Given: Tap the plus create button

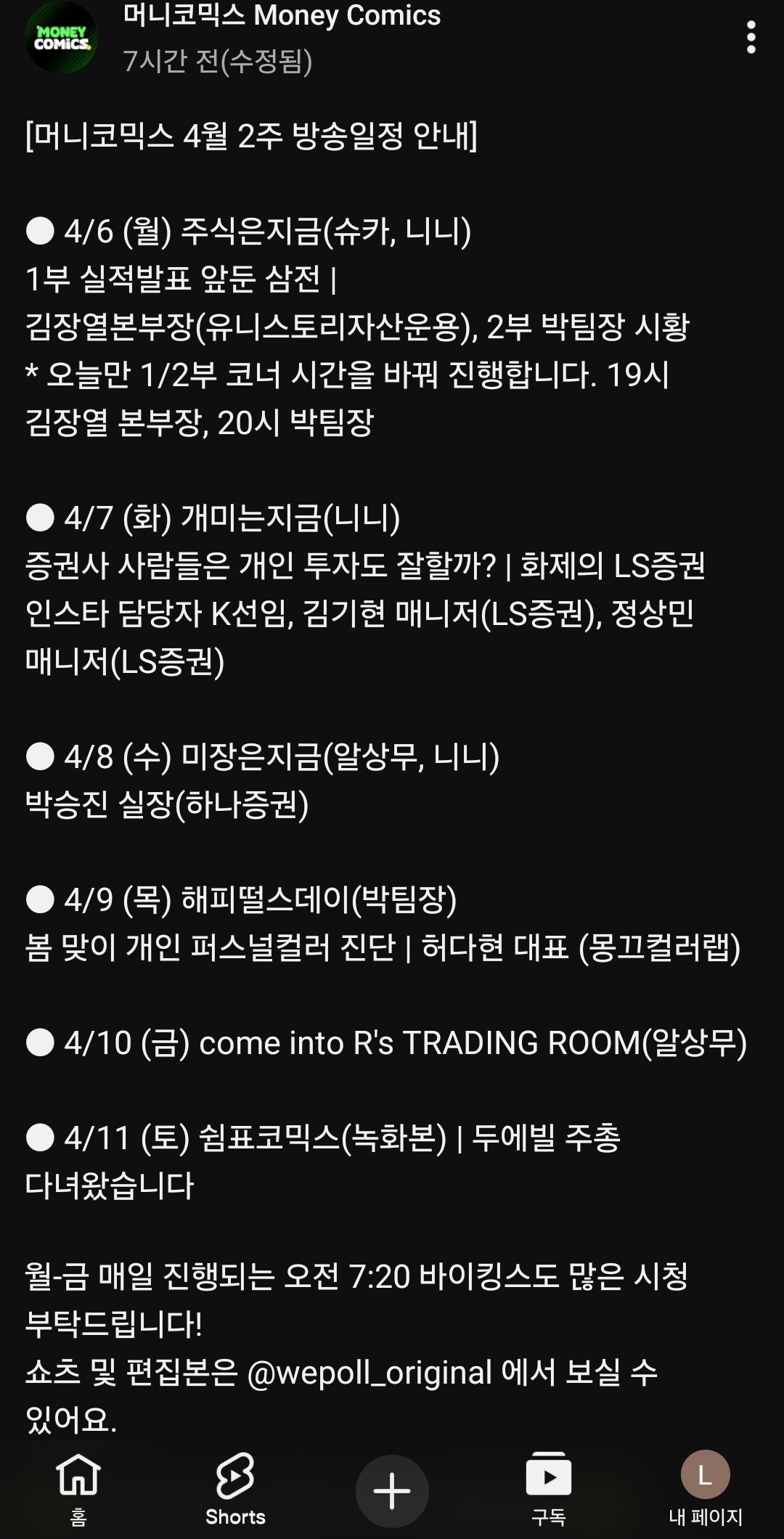Looking at the screenshot, I should pyautogui.click(x=392, y=1491).
